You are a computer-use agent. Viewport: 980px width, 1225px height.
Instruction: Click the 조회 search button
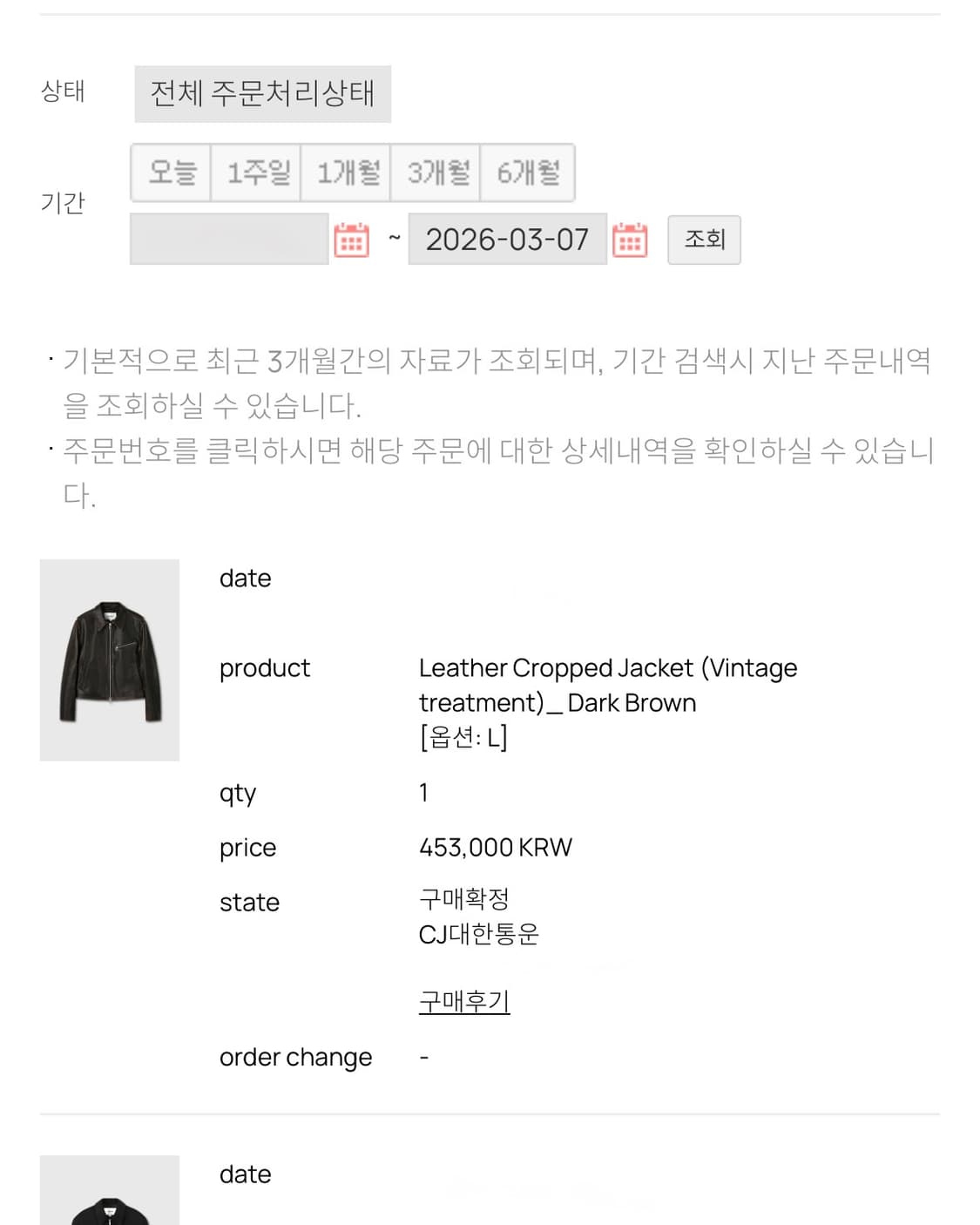tap(704, 240)
